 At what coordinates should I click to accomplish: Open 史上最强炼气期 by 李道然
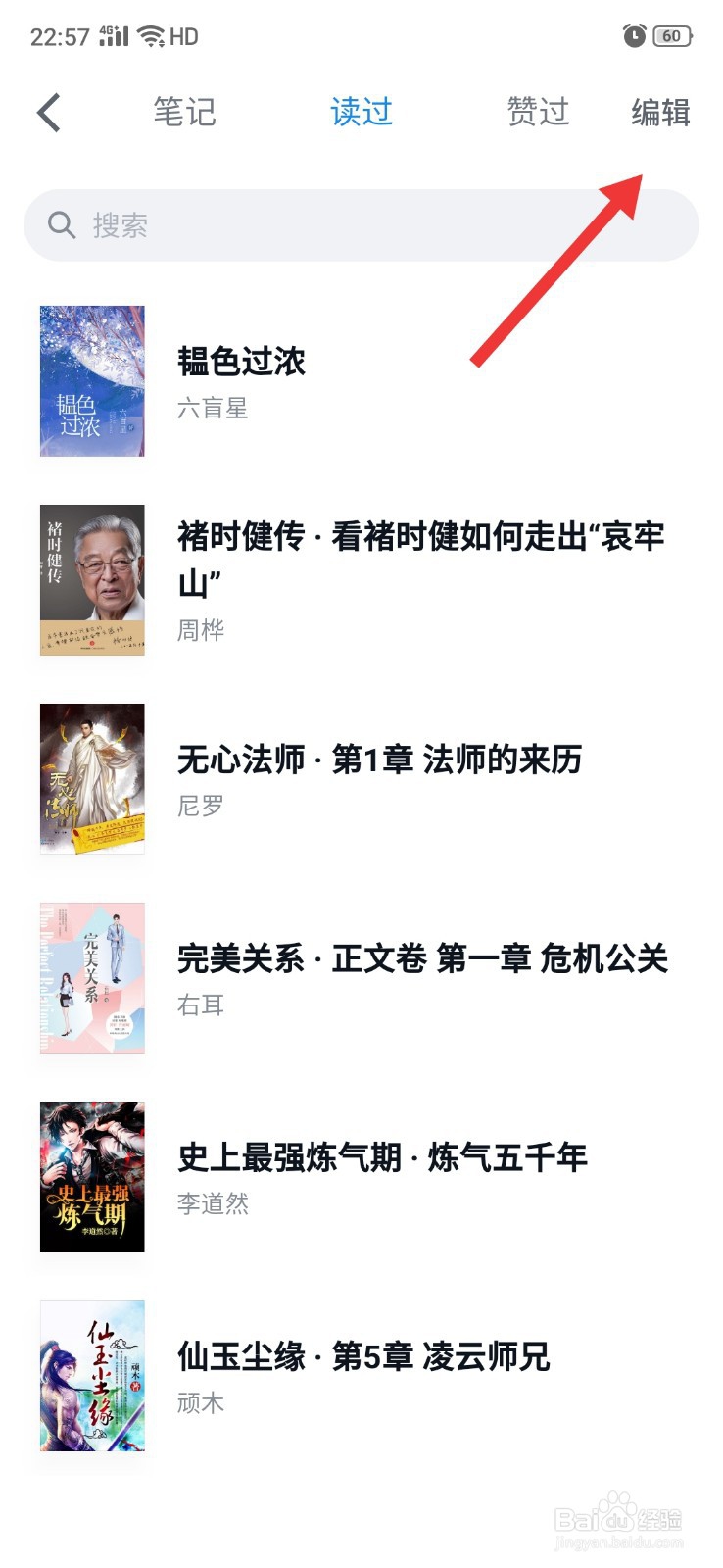382,1177
